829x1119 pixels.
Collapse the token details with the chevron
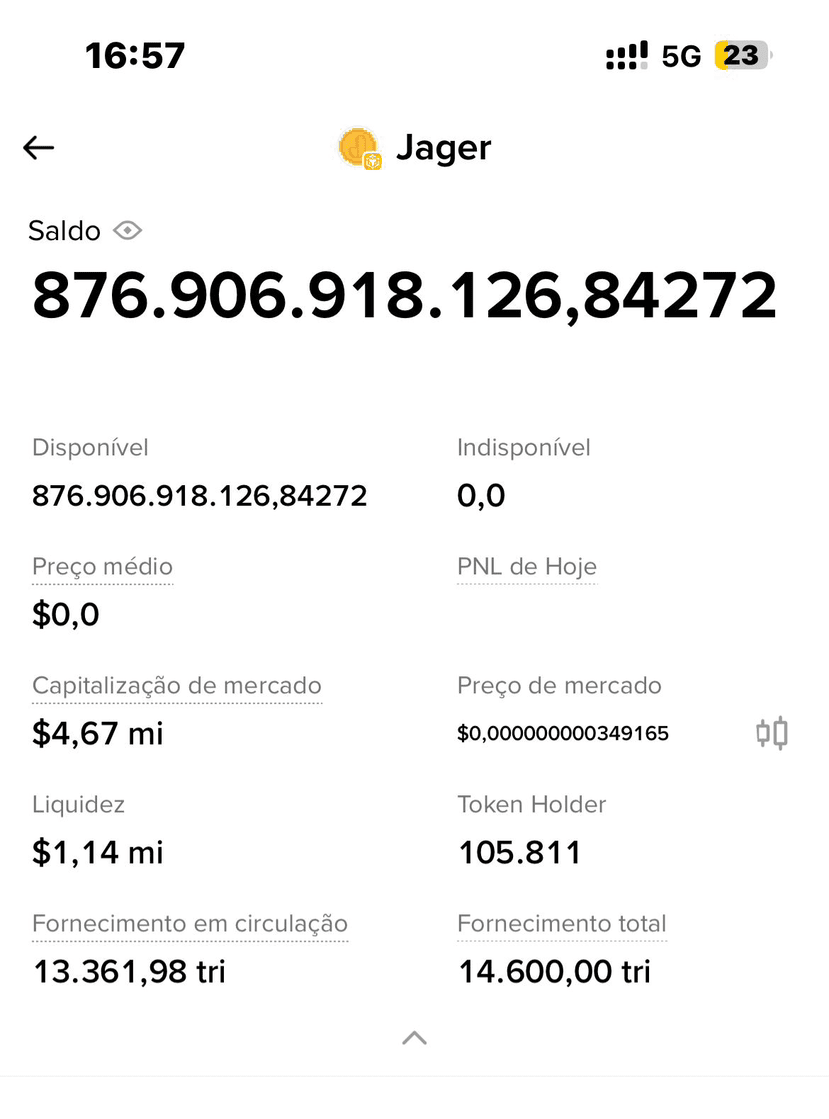(414, 1038)
